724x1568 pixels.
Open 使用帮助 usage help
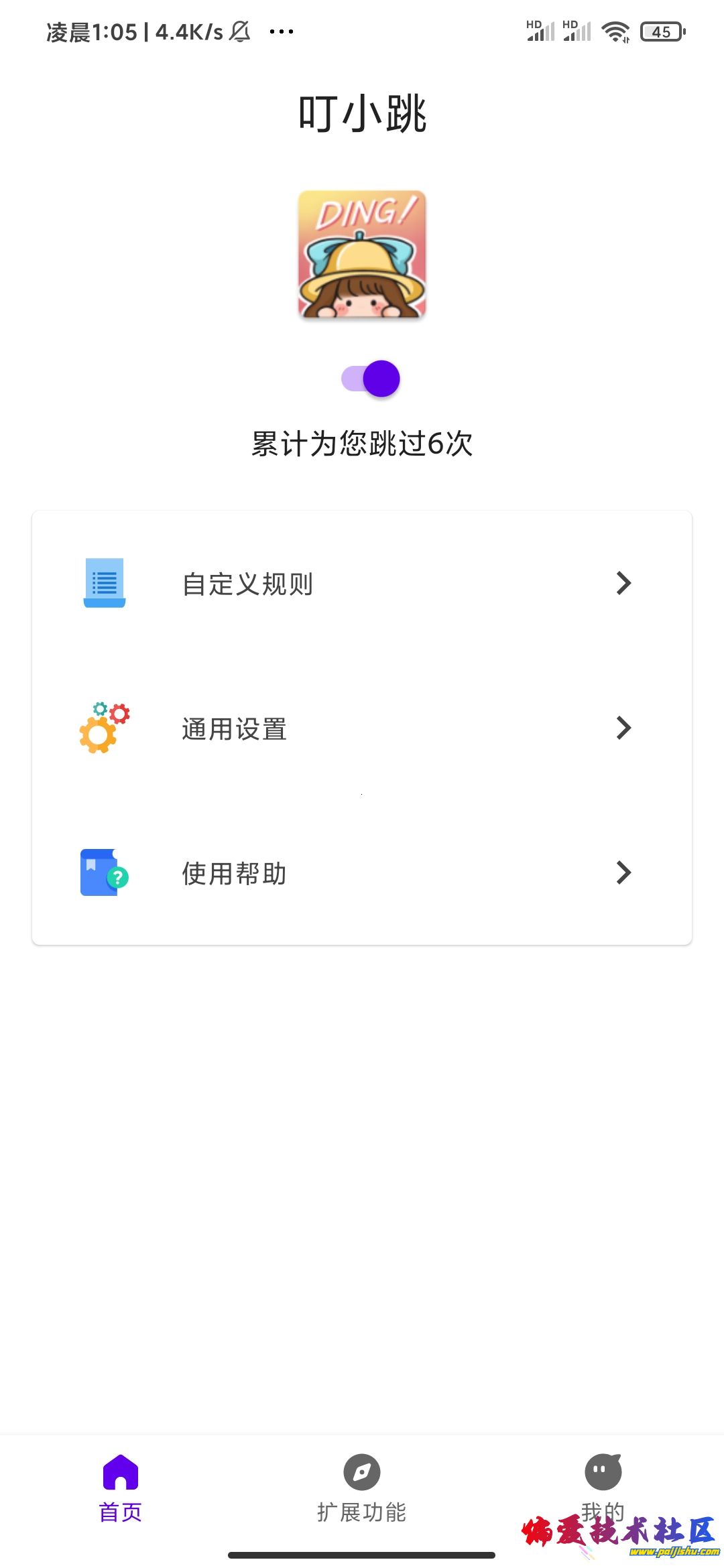pyautogui.click(x=362, y=873)
